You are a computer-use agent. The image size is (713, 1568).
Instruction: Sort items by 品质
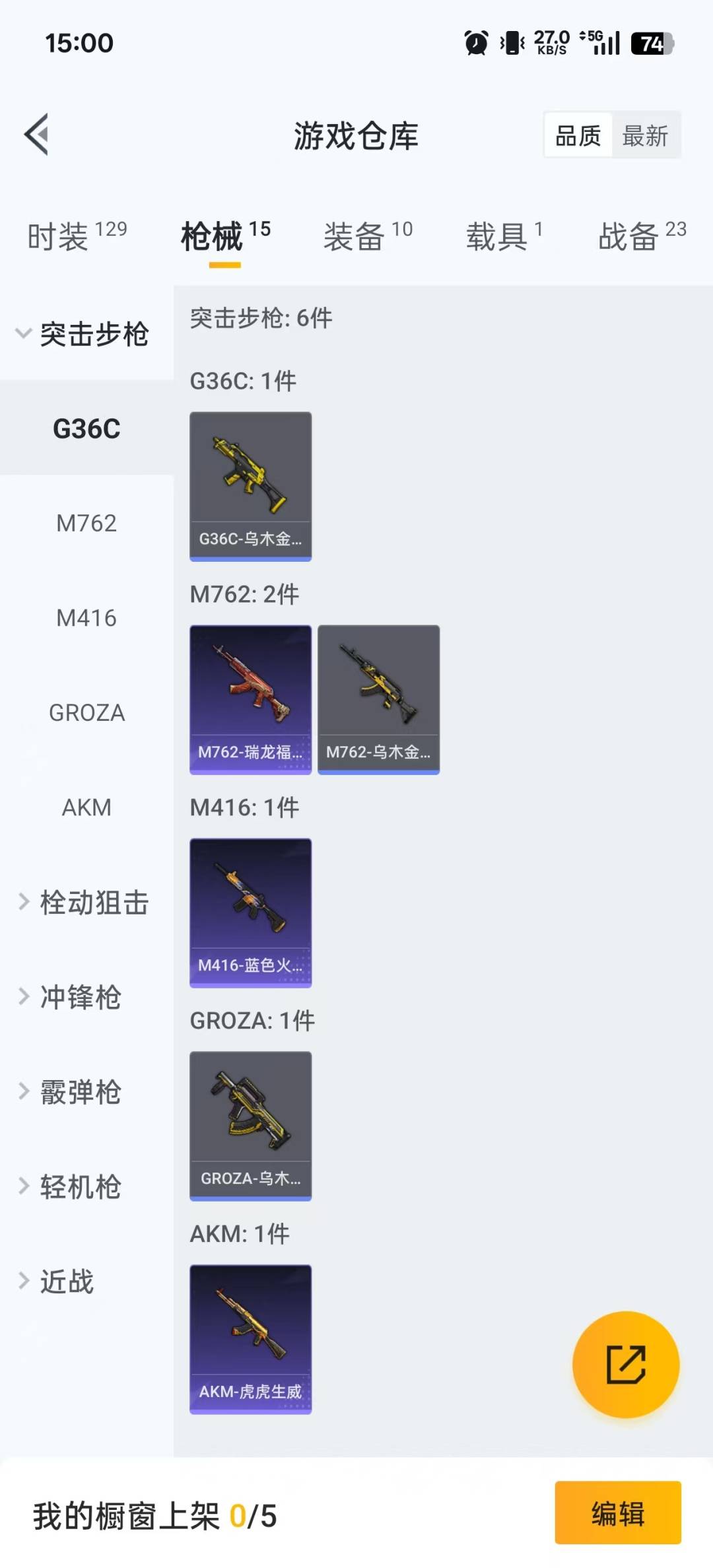pyautogui.click(x=578, y=136)
